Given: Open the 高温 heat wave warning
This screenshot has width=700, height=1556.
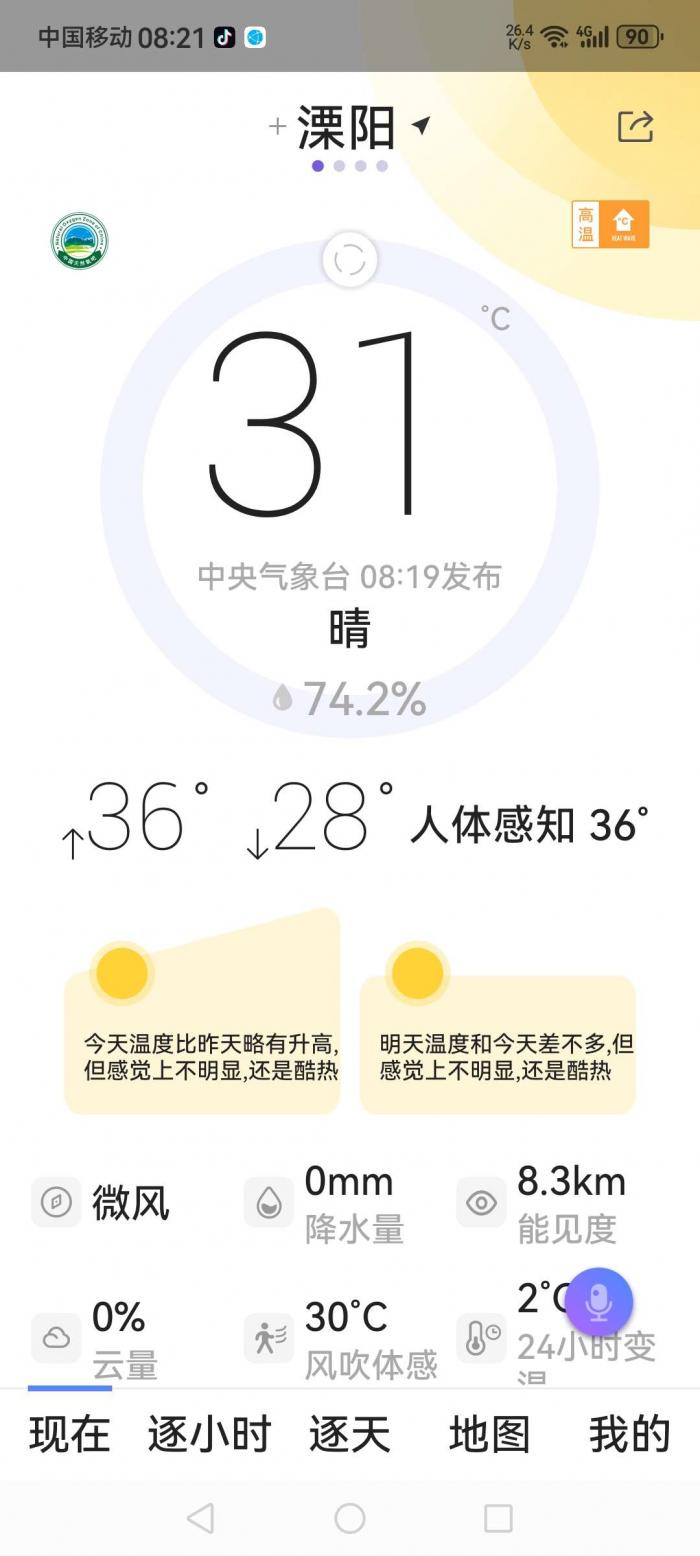Looking at the screenshot, I should [x=610, y=224].
